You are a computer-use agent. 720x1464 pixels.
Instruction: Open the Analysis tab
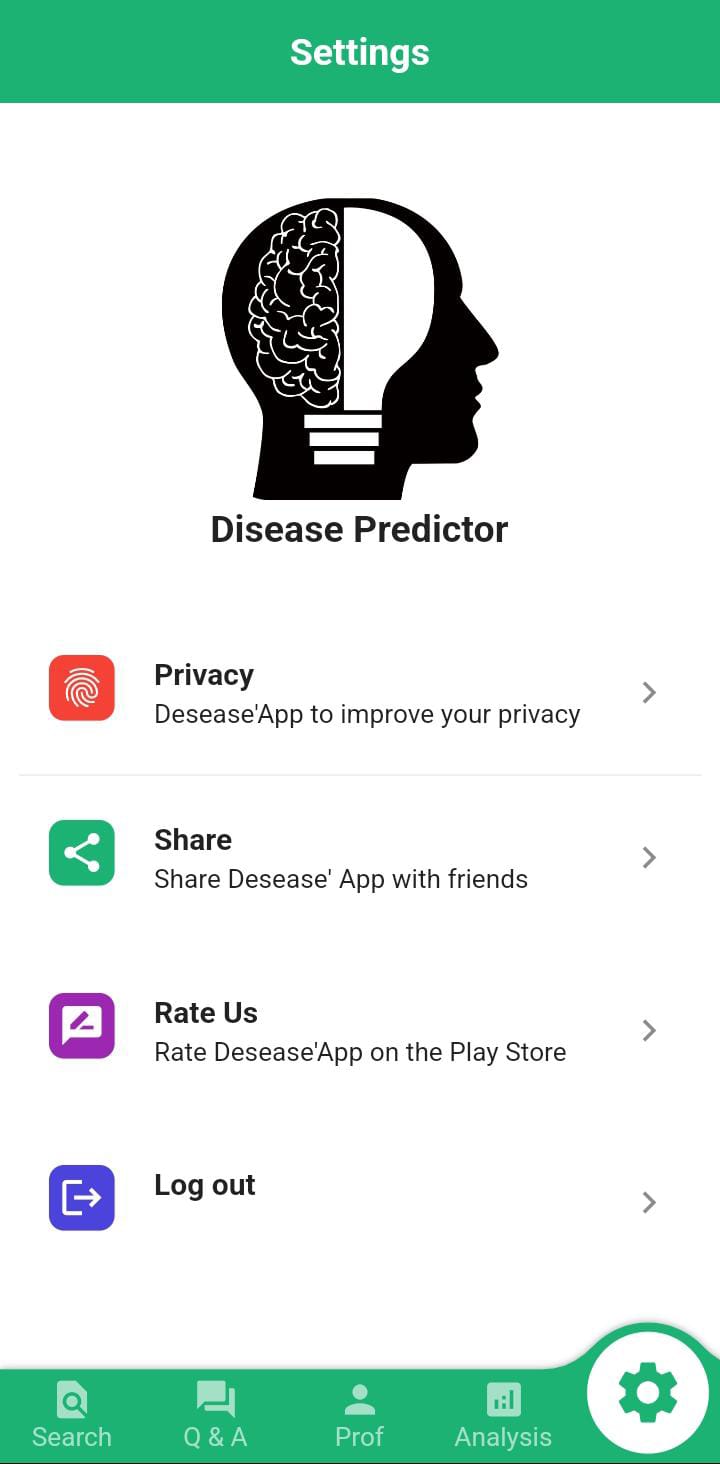504,1416
